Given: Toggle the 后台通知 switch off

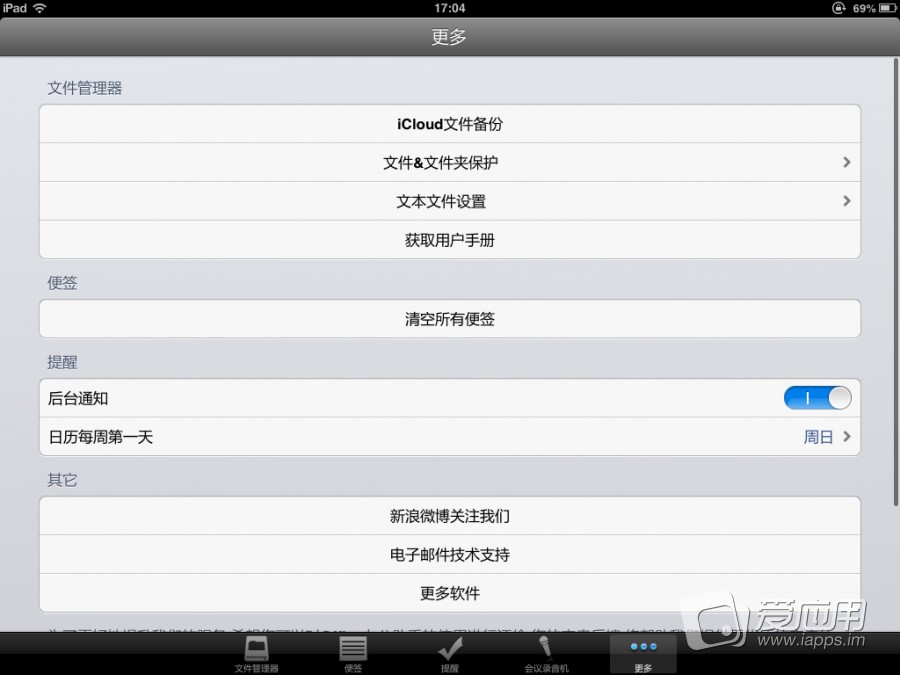Looking at the screenshot, I should click(x=817, y=398).
